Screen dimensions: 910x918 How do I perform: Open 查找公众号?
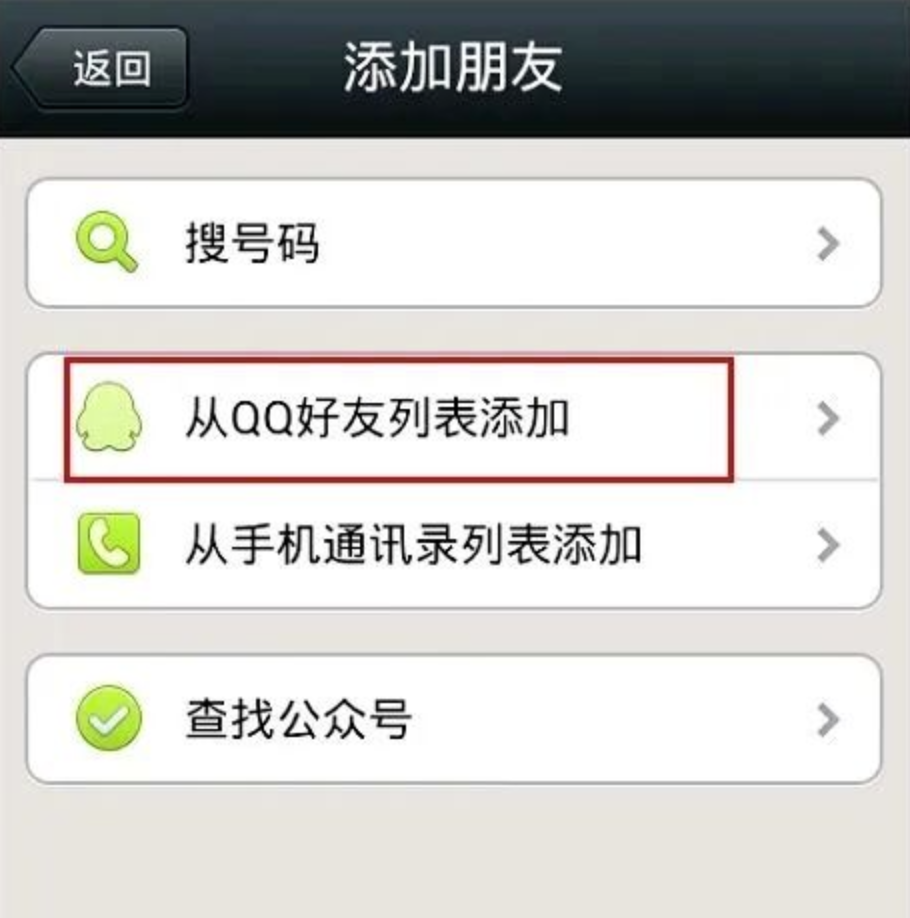[453, 719]
